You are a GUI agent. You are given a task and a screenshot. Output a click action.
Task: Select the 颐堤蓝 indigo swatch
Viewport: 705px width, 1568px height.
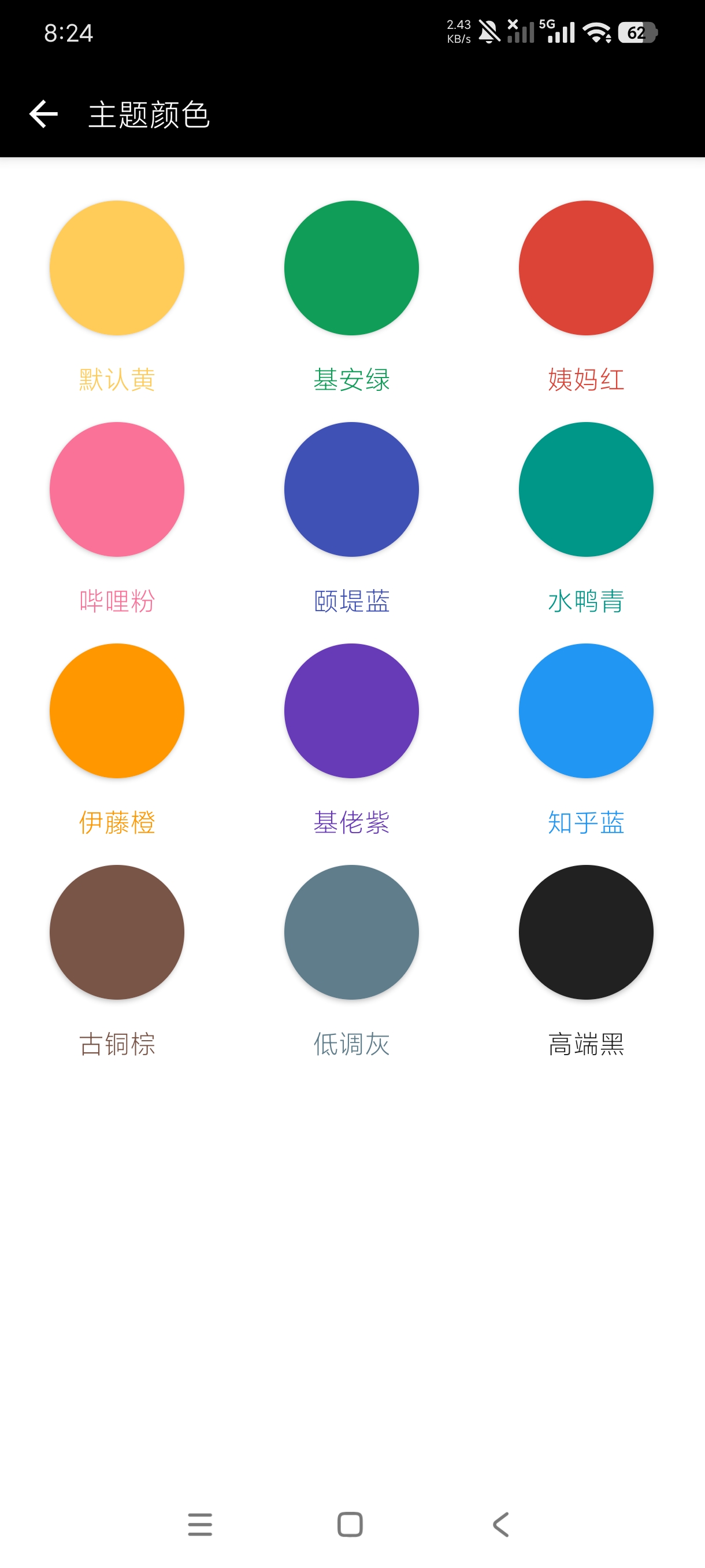pos(351,489)
